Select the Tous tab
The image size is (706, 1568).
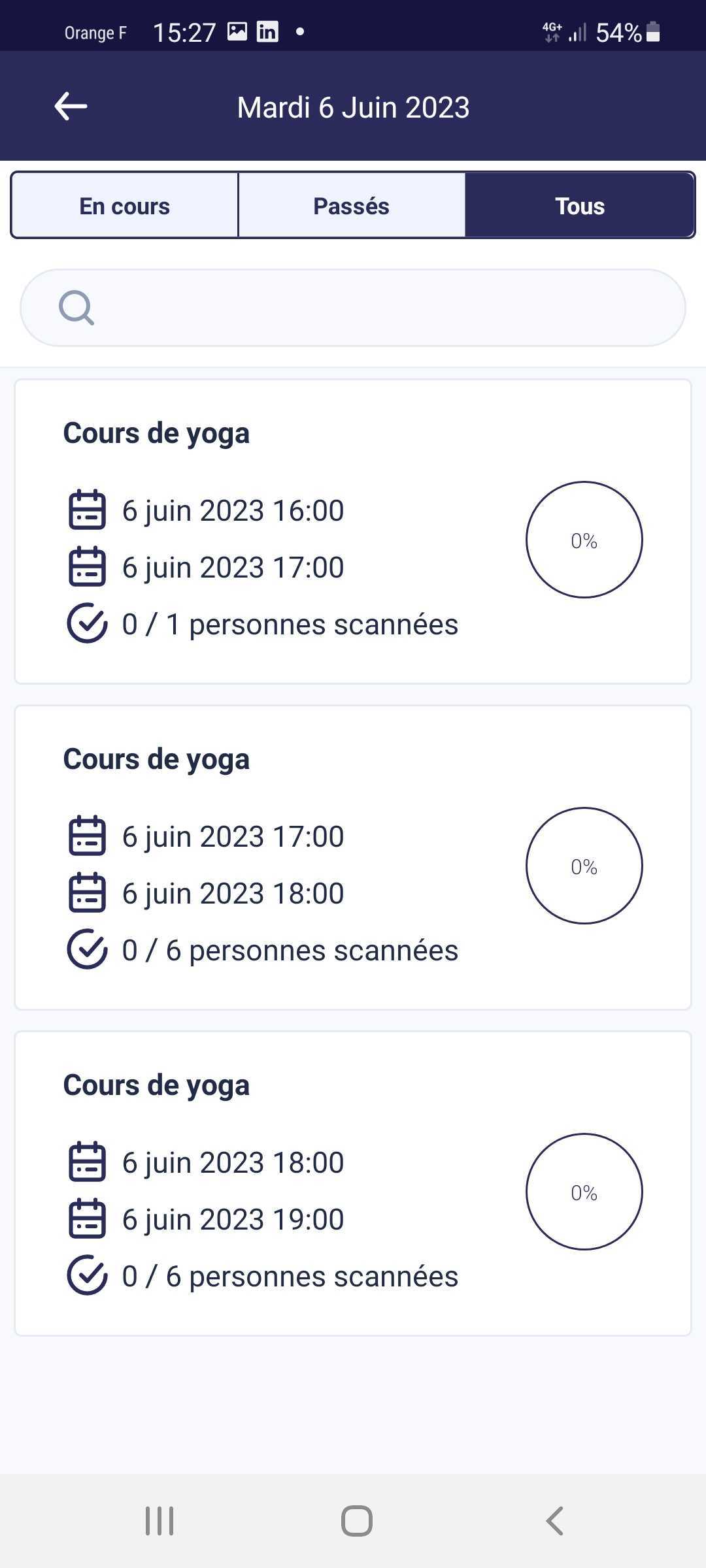[579, 206]
